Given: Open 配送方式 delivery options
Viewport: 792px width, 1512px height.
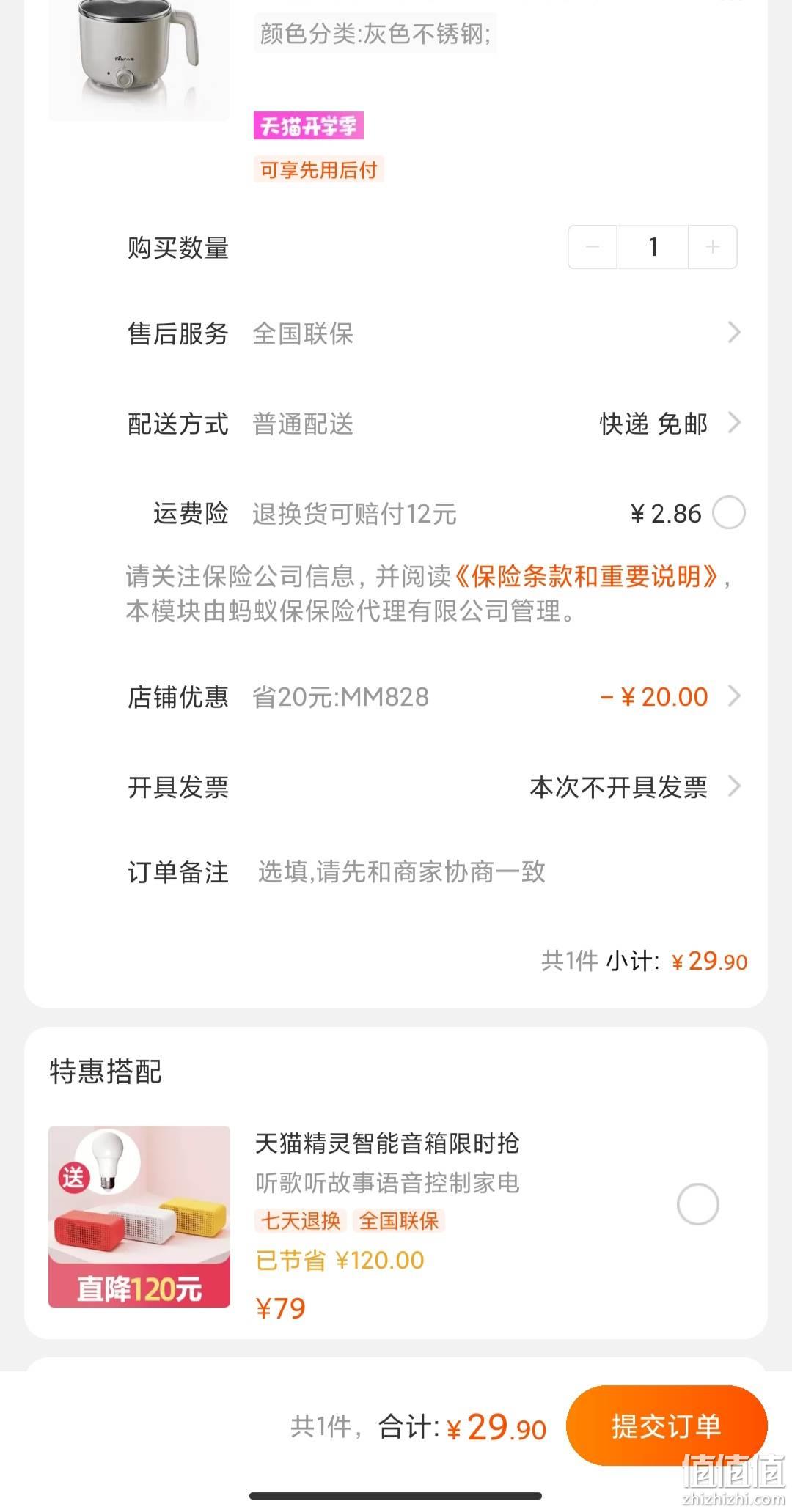Looking at the screenshot, I should pos(434,424).
